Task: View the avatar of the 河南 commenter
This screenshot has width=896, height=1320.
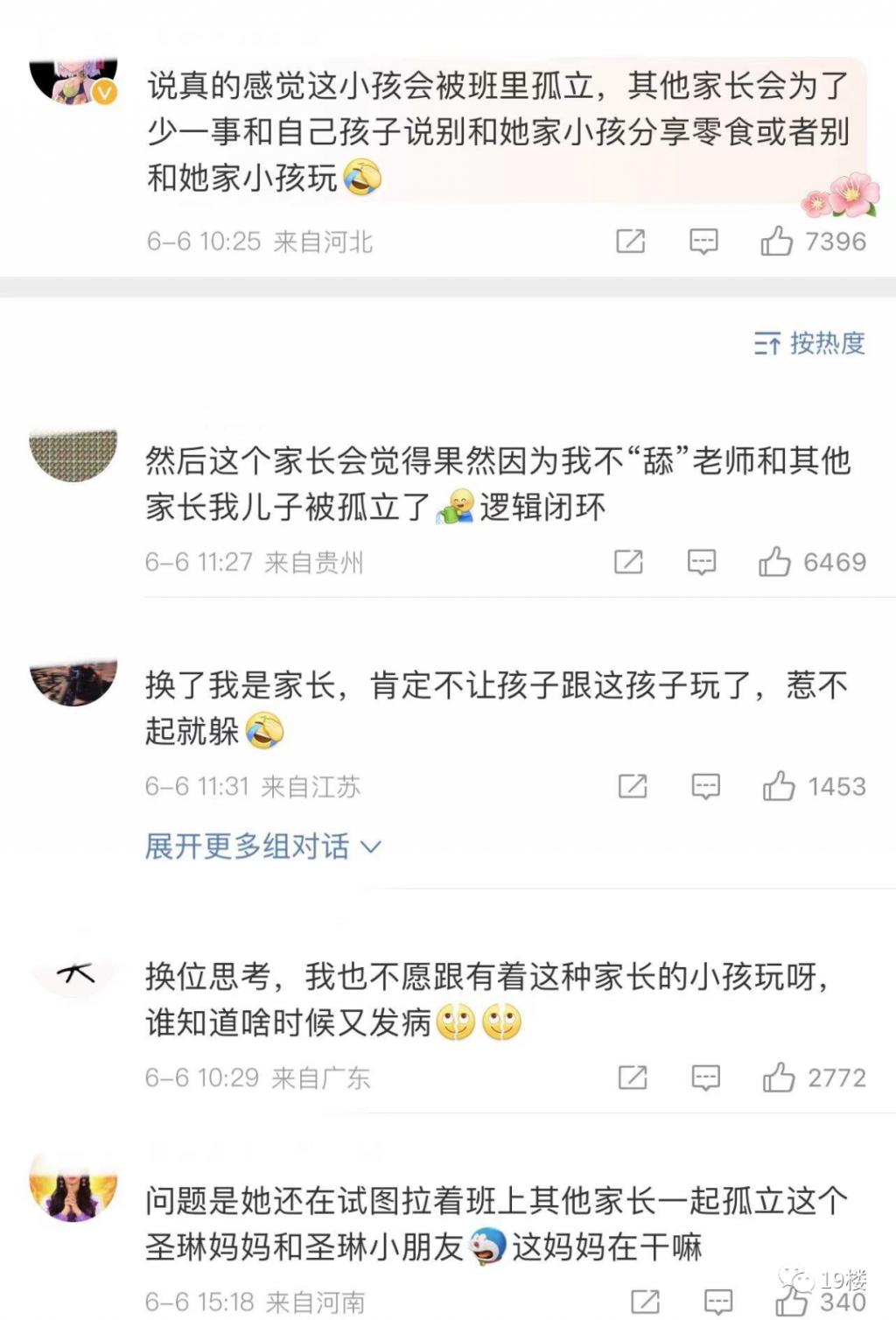Action: click(73, 1187)
